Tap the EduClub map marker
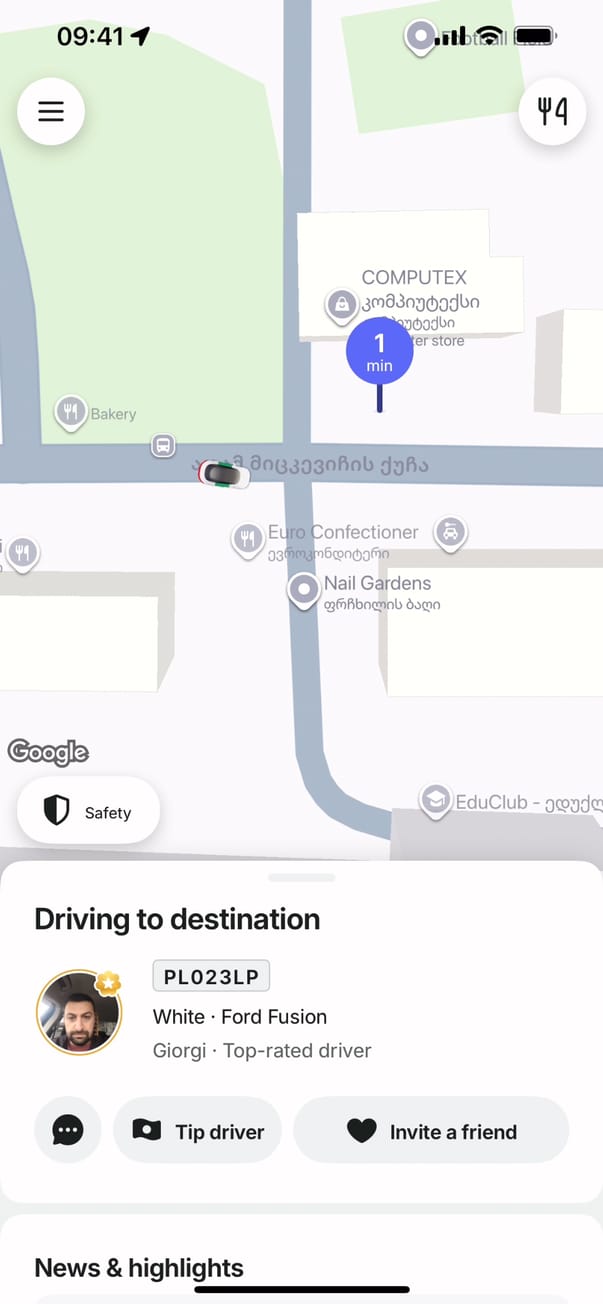 (435, 800)
